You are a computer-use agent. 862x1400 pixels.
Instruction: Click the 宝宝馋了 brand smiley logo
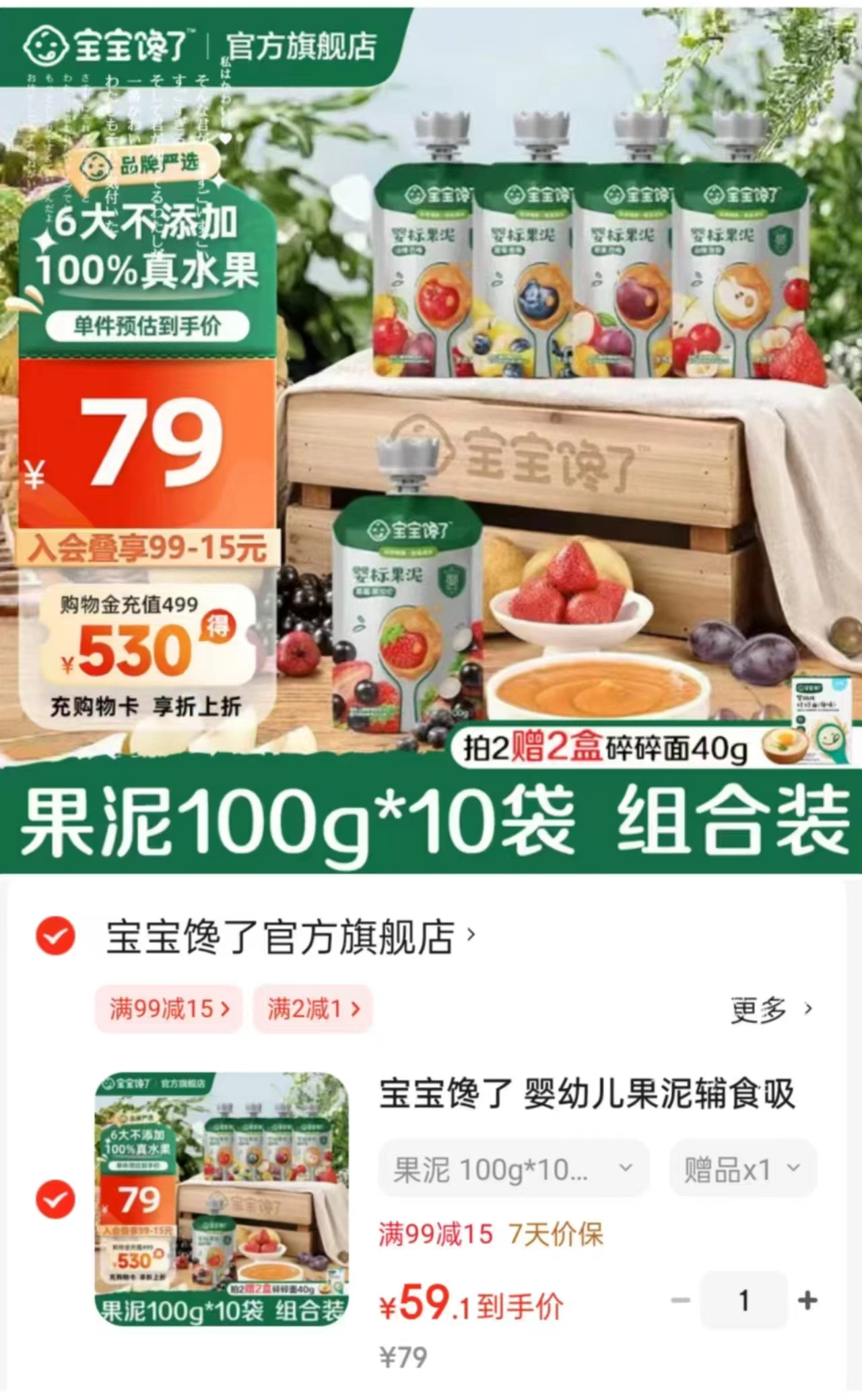point(47,46)
